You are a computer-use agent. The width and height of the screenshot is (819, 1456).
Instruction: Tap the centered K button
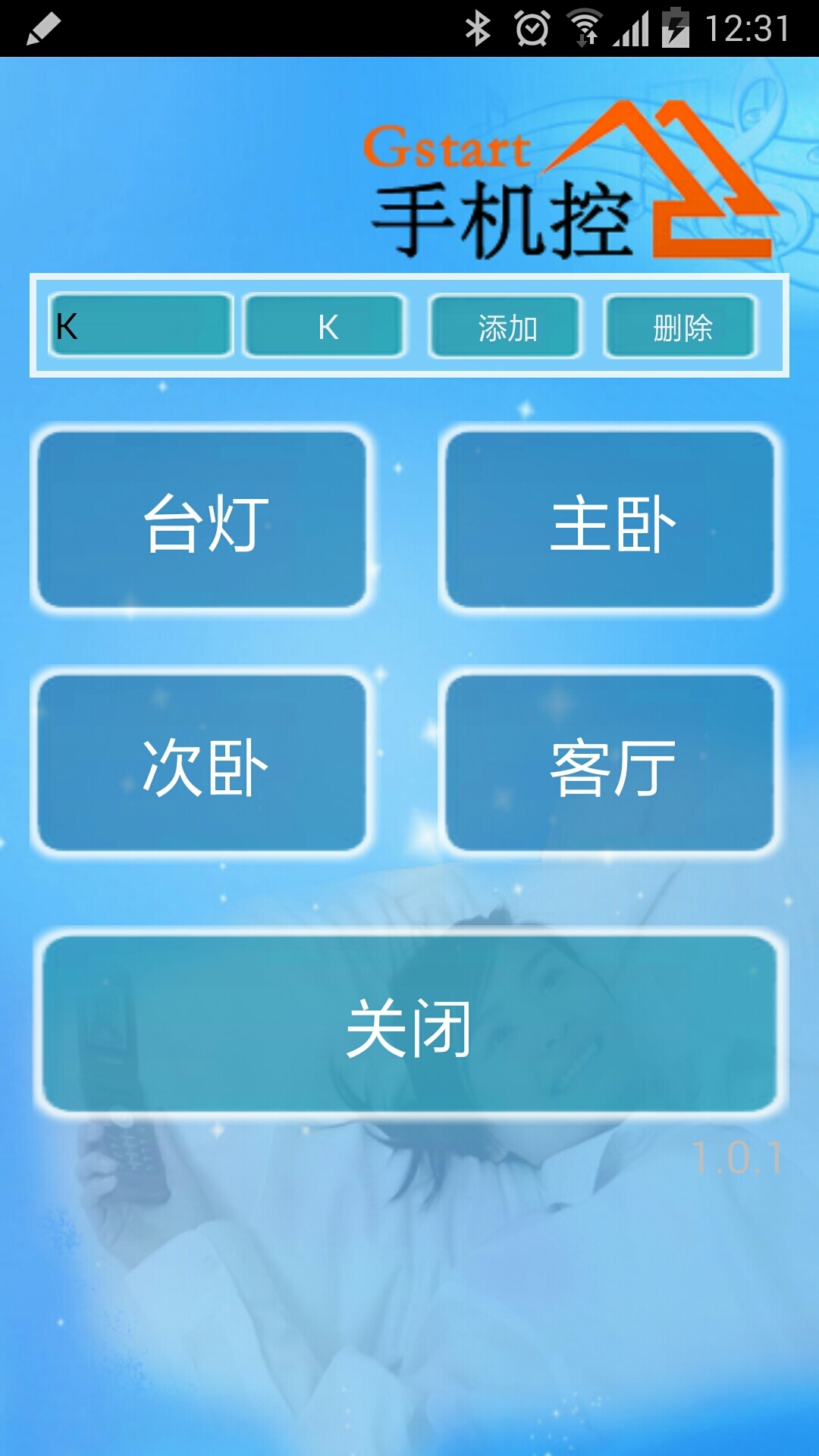click(325, 325)
